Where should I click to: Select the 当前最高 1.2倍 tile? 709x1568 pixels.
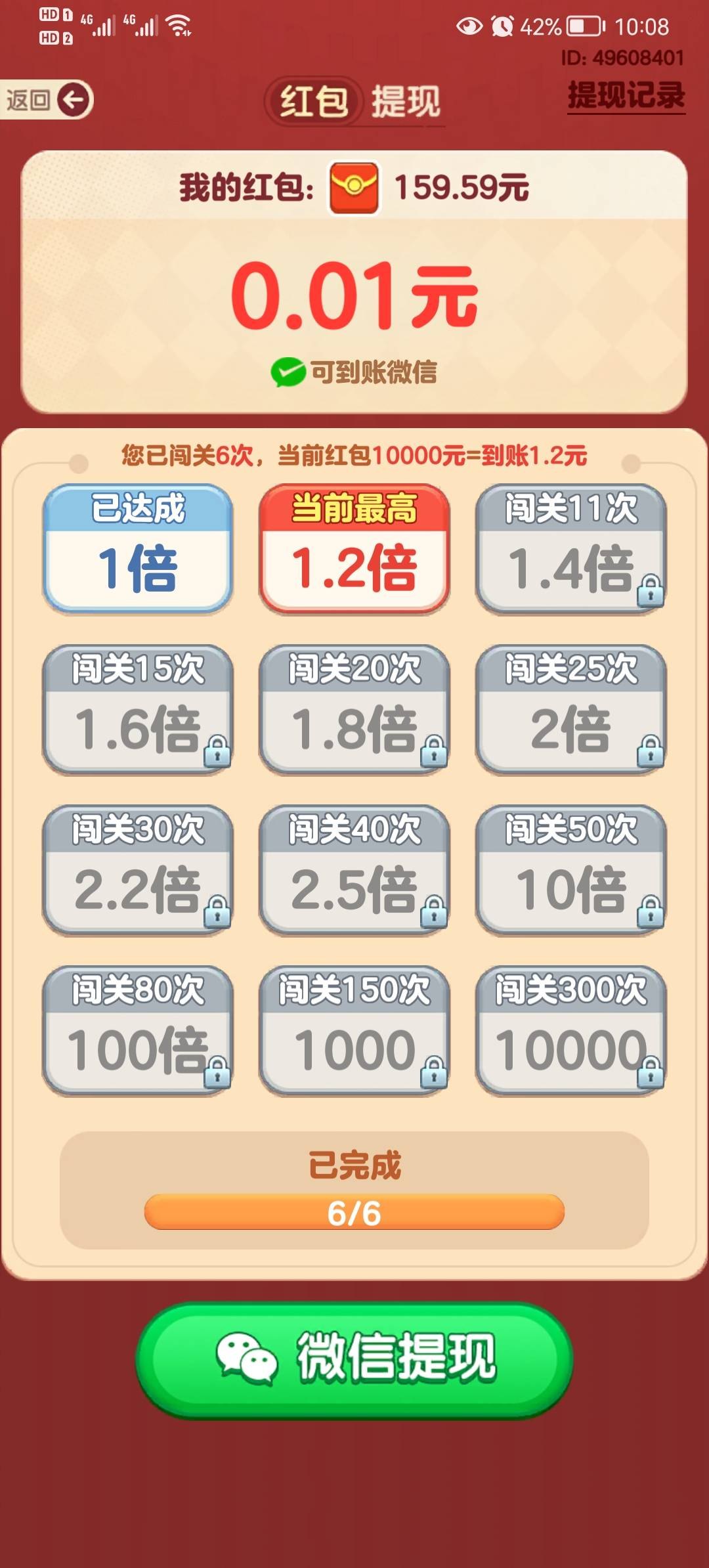(x=354, y=549)
